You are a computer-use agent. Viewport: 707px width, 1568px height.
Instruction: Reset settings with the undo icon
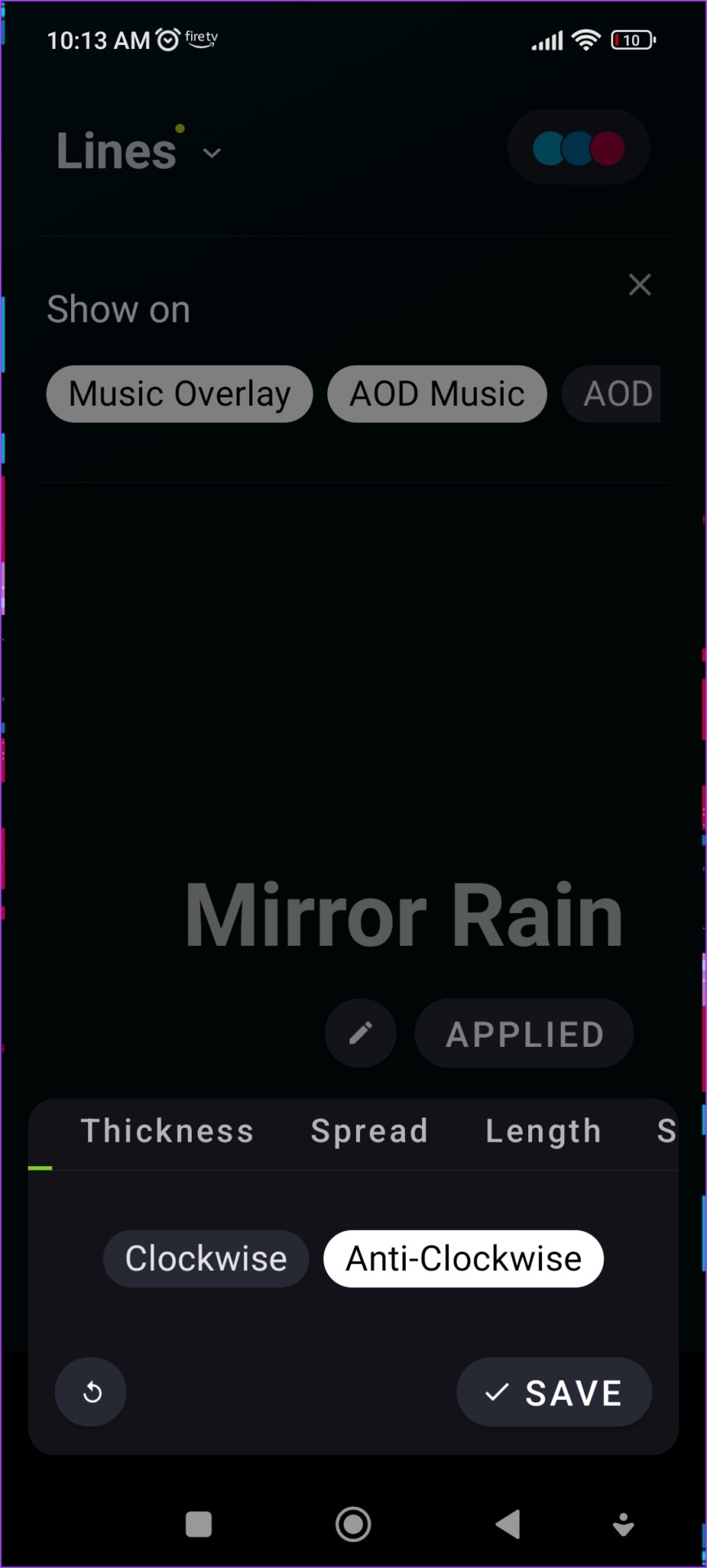(x=91, y=1392)
